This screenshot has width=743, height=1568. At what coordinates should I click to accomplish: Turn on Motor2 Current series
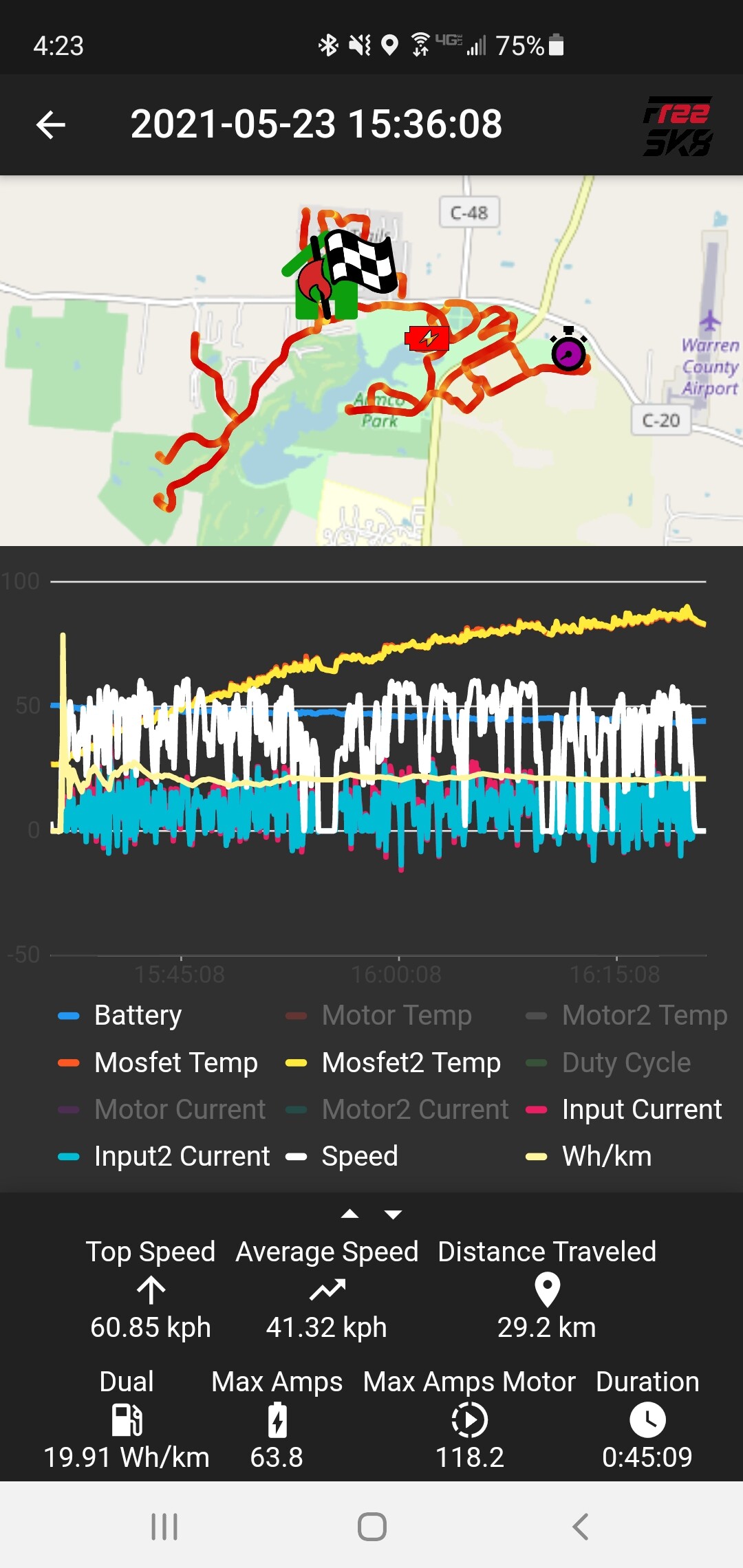(x=415, y=1109)
